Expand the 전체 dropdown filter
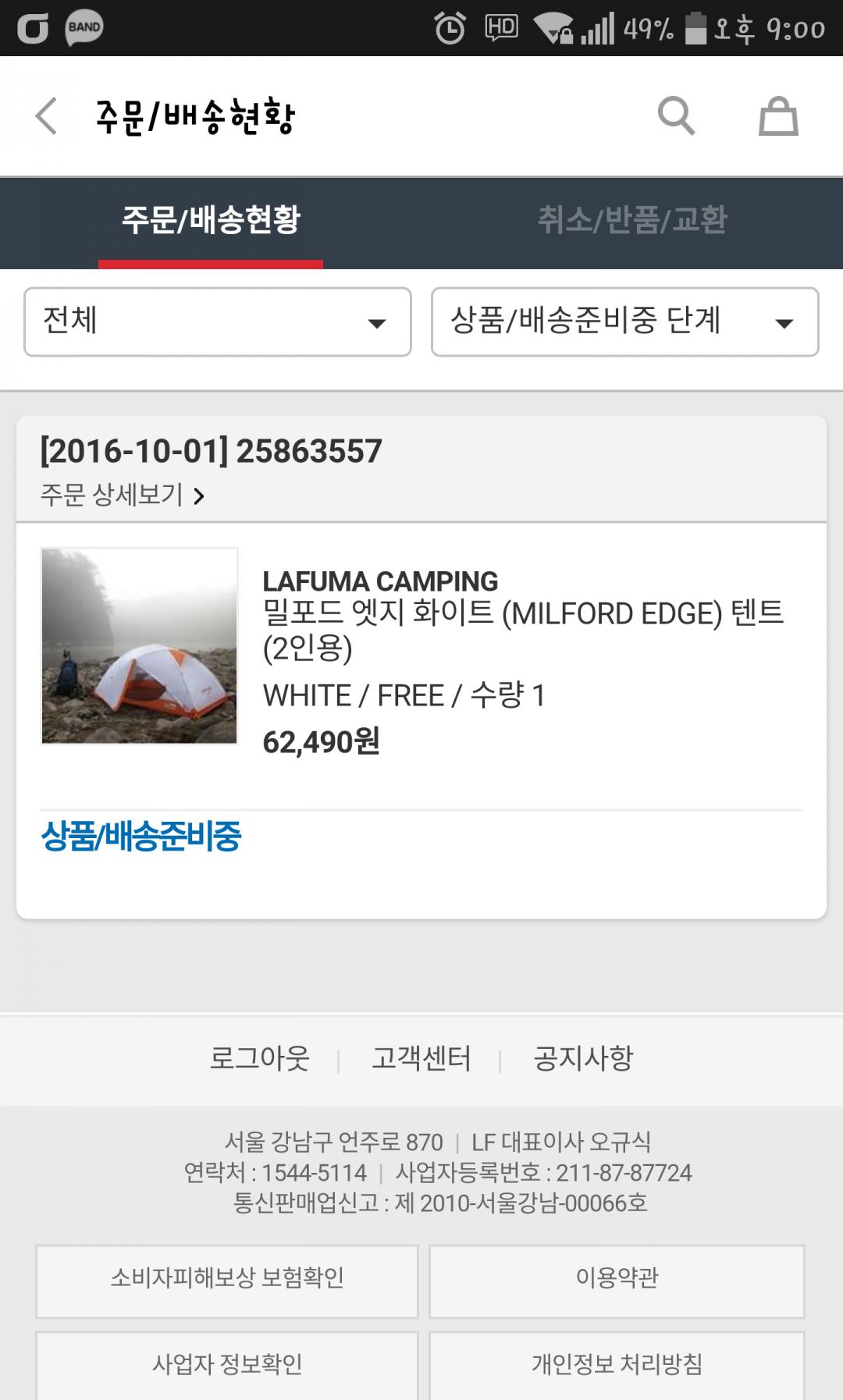Screen dimensions: 843x1400 click(x=218, y=322)
